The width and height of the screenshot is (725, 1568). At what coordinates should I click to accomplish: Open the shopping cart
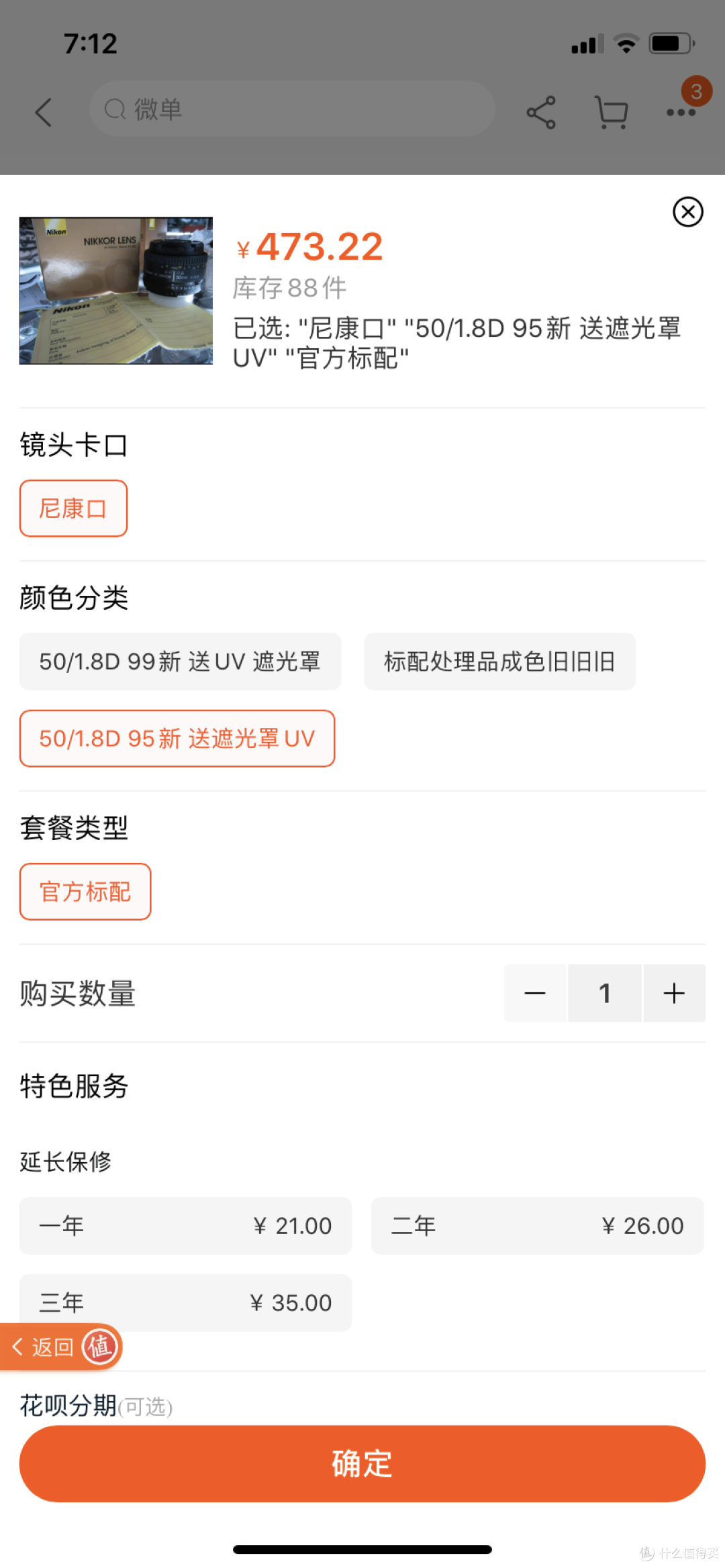[x=611, y=111]
